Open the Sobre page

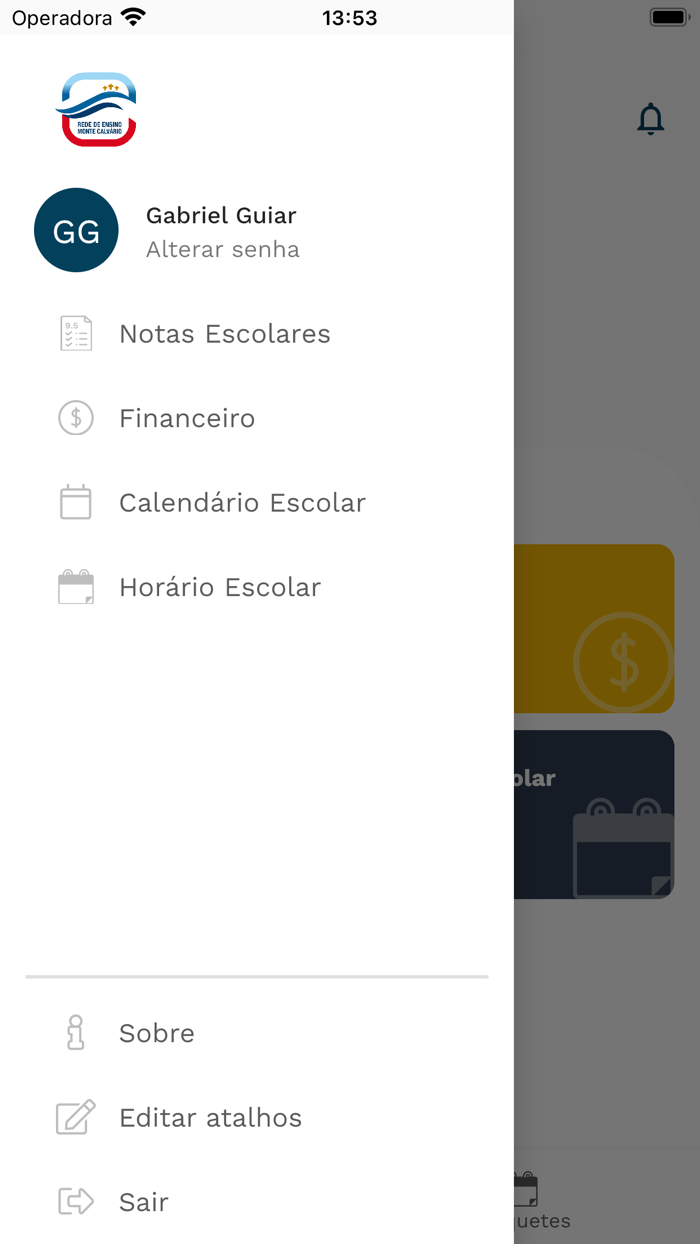coord(156,1033)
